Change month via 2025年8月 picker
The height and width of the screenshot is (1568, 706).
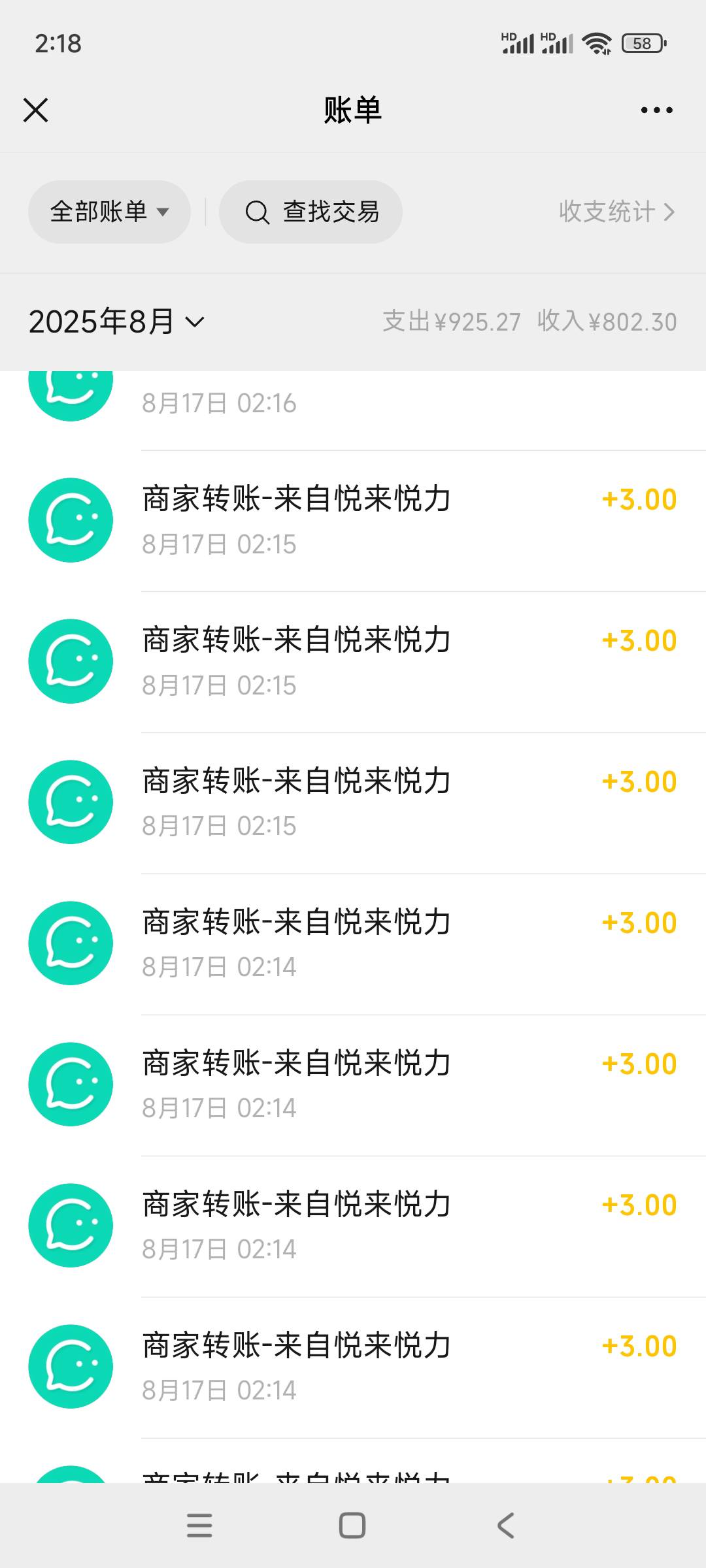[x=116, y=321]
